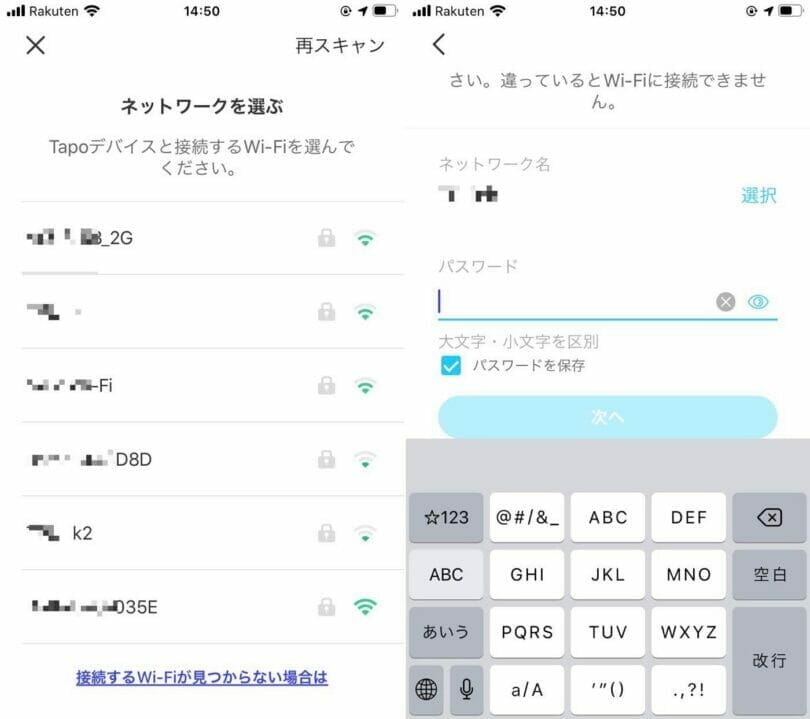The image size is (810, 719).
Task: Toggle letter case with the a/A key
Action: [526, 688]
